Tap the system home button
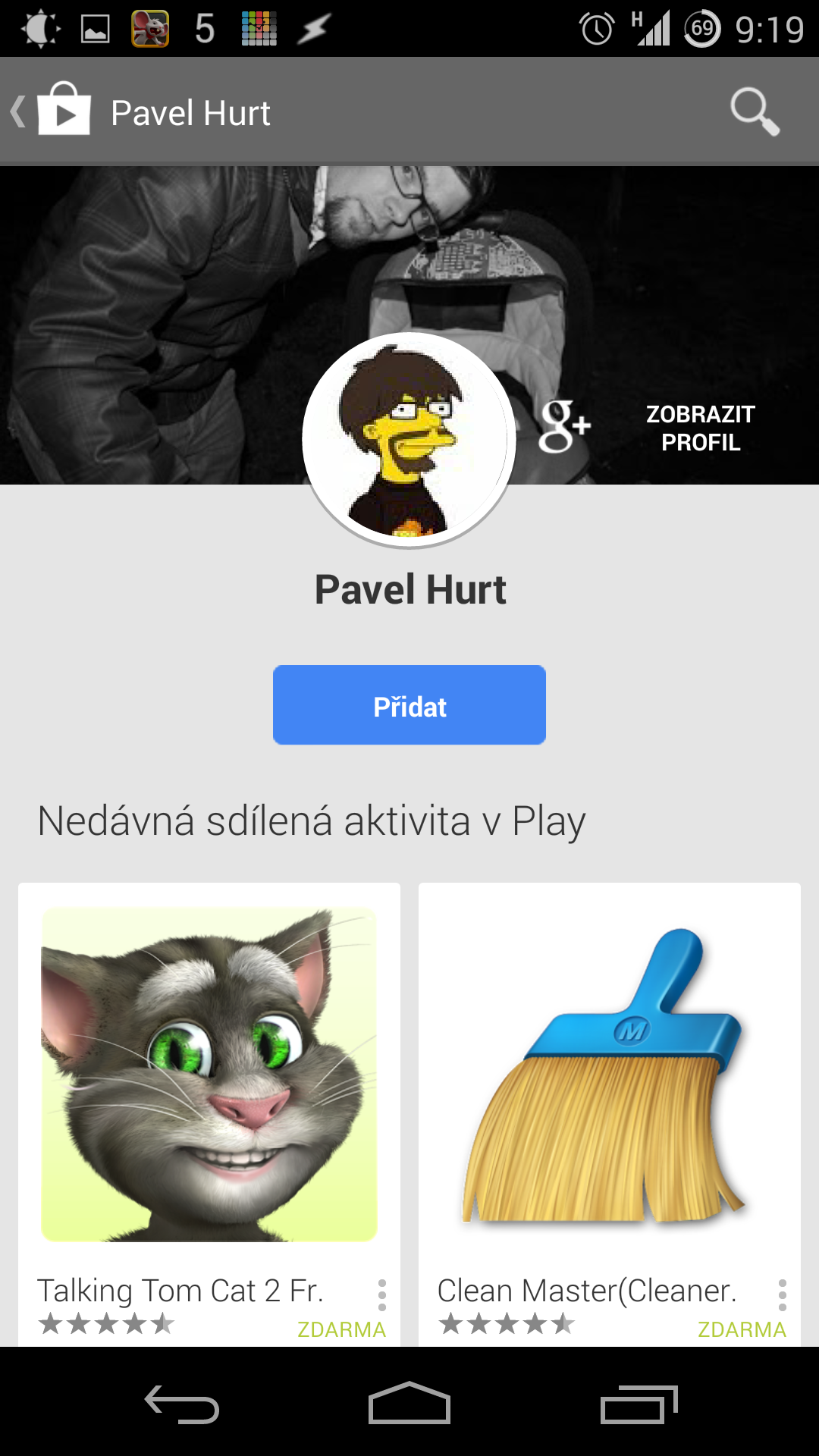819x1456 pixels. click(x=409, y=1404)
